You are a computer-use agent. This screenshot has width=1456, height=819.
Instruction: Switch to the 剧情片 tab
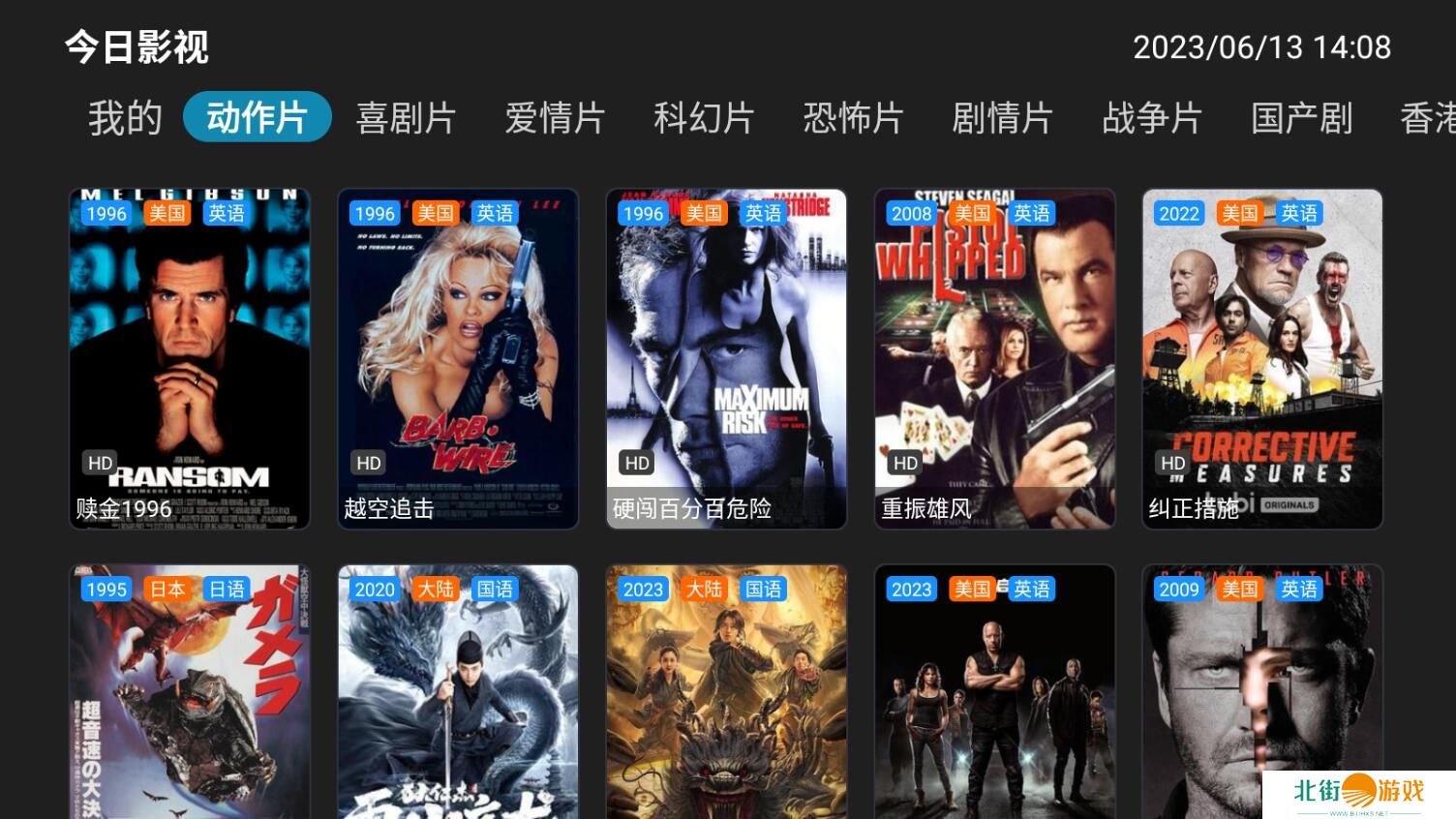[x=1002, y=118]
